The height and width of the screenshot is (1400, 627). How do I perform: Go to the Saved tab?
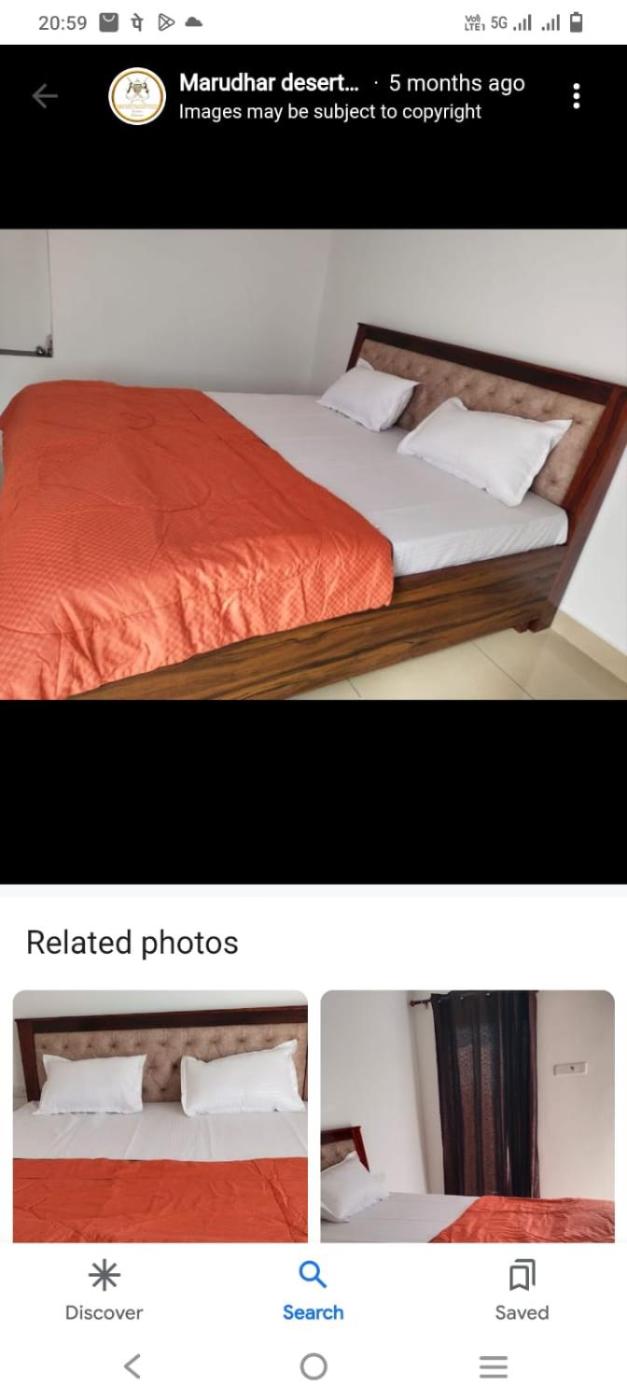[521, 1290]
